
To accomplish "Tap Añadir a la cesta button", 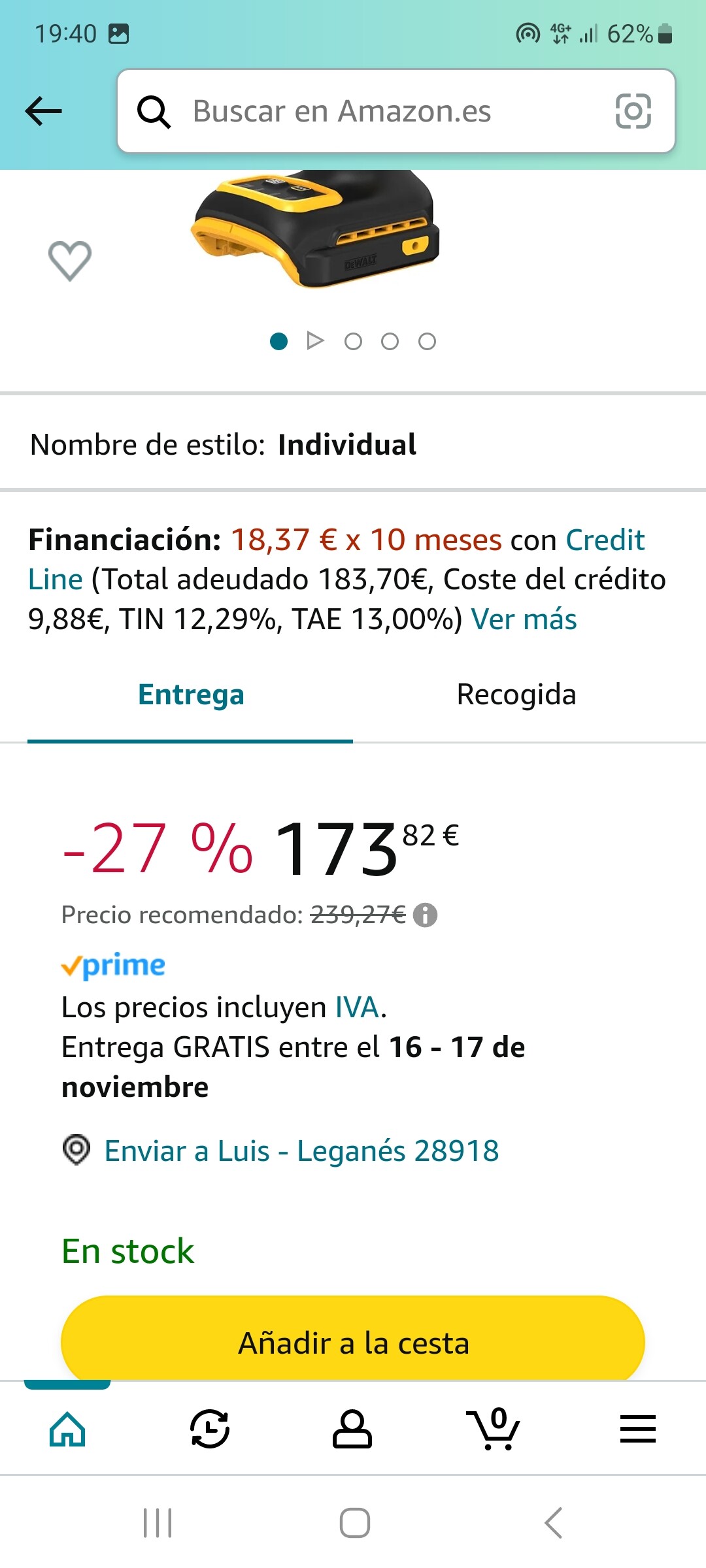I will point(353,1343).
